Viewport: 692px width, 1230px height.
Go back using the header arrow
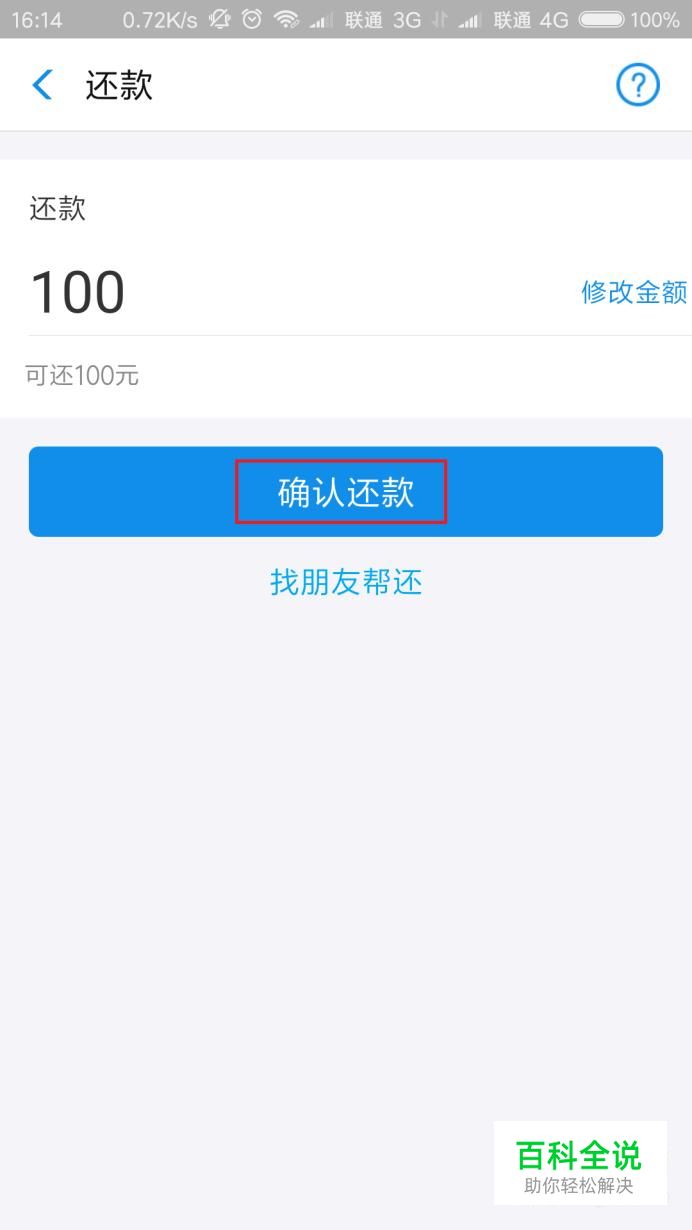coord(42,85)
